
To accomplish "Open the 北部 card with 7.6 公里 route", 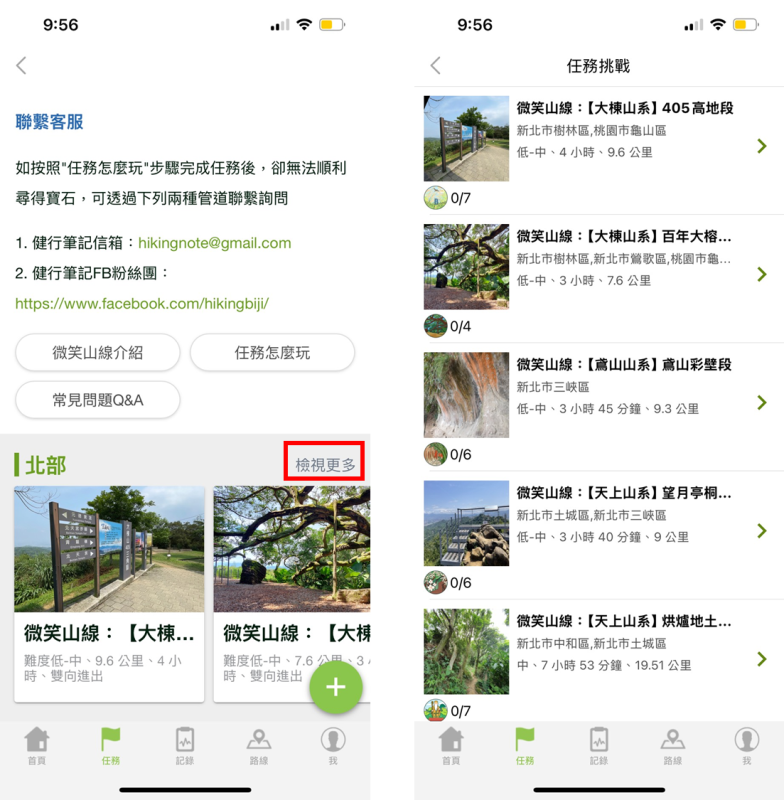I will [x=292, y=594].
